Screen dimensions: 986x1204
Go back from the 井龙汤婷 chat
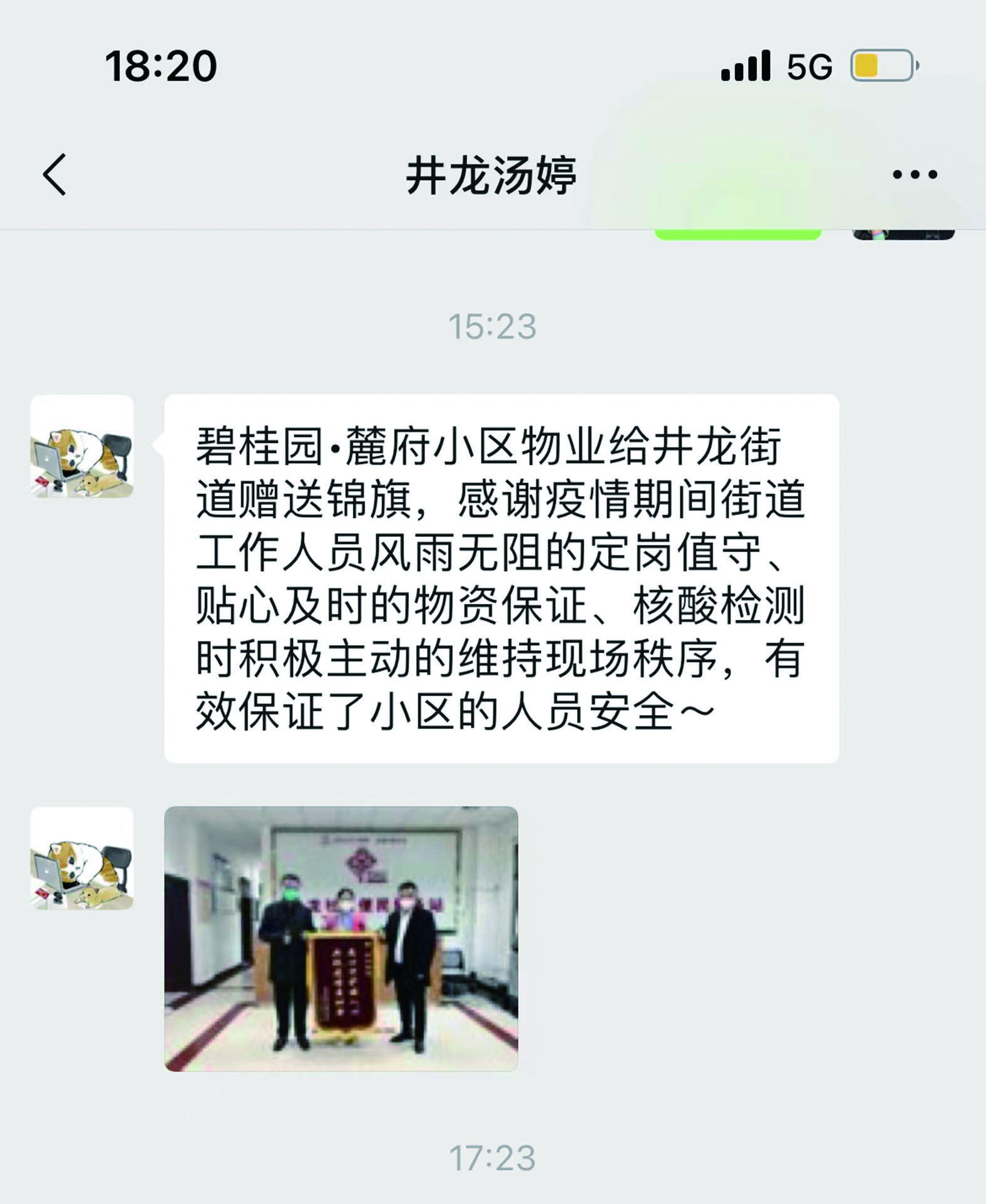pyautogui.click(x=55, y=175)
